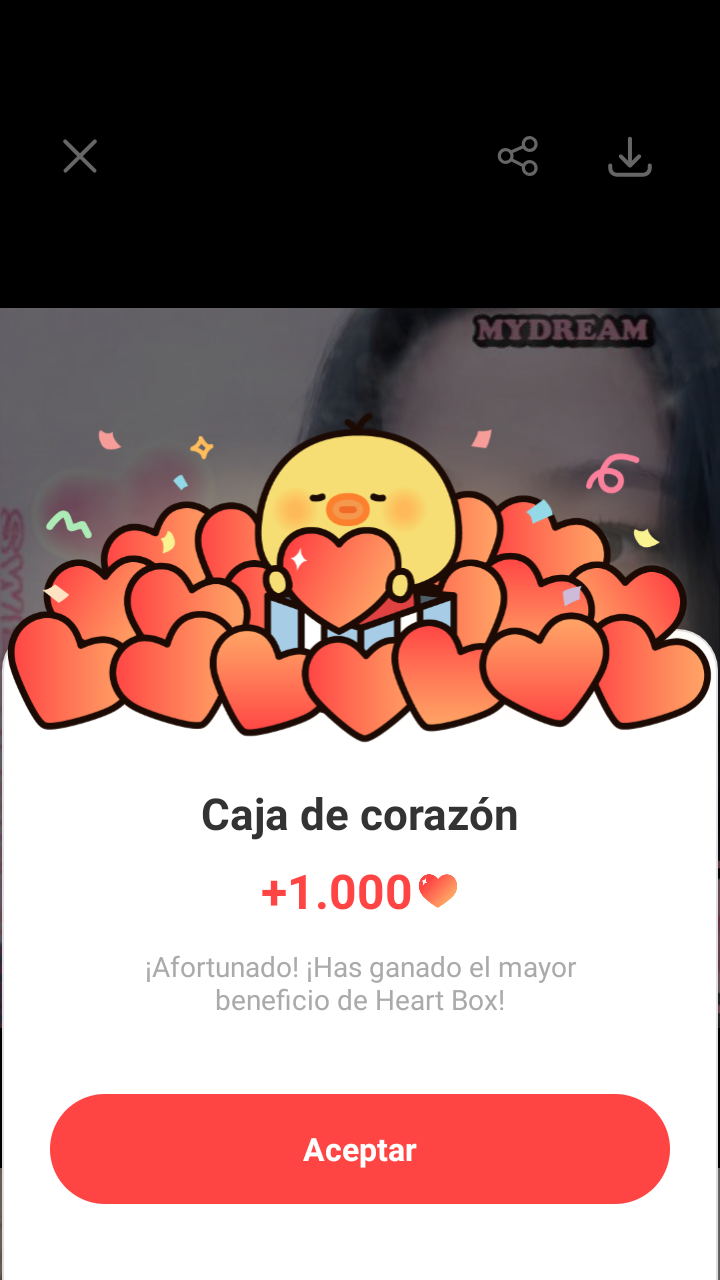Tap the Aceptar button

point(360,1149)
